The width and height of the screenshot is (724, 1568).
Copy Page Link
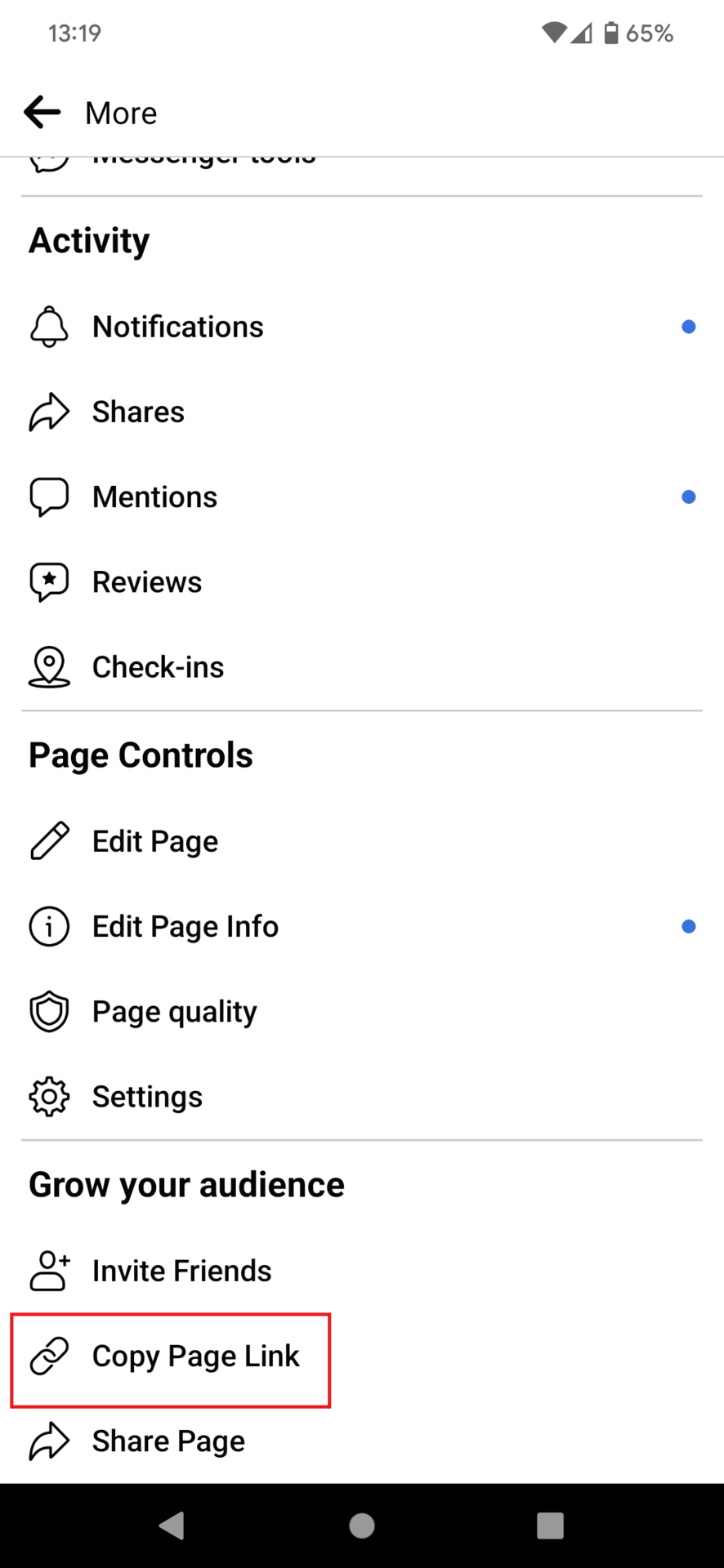pyautogui.click(x=195, y=1356)
